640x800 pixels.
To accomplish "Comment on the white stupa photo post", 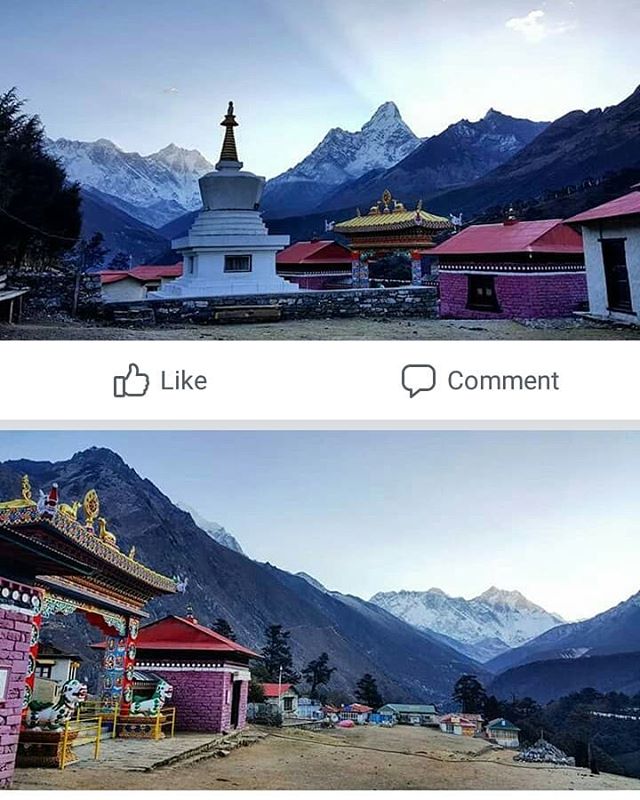I will [x=480, y=381].
